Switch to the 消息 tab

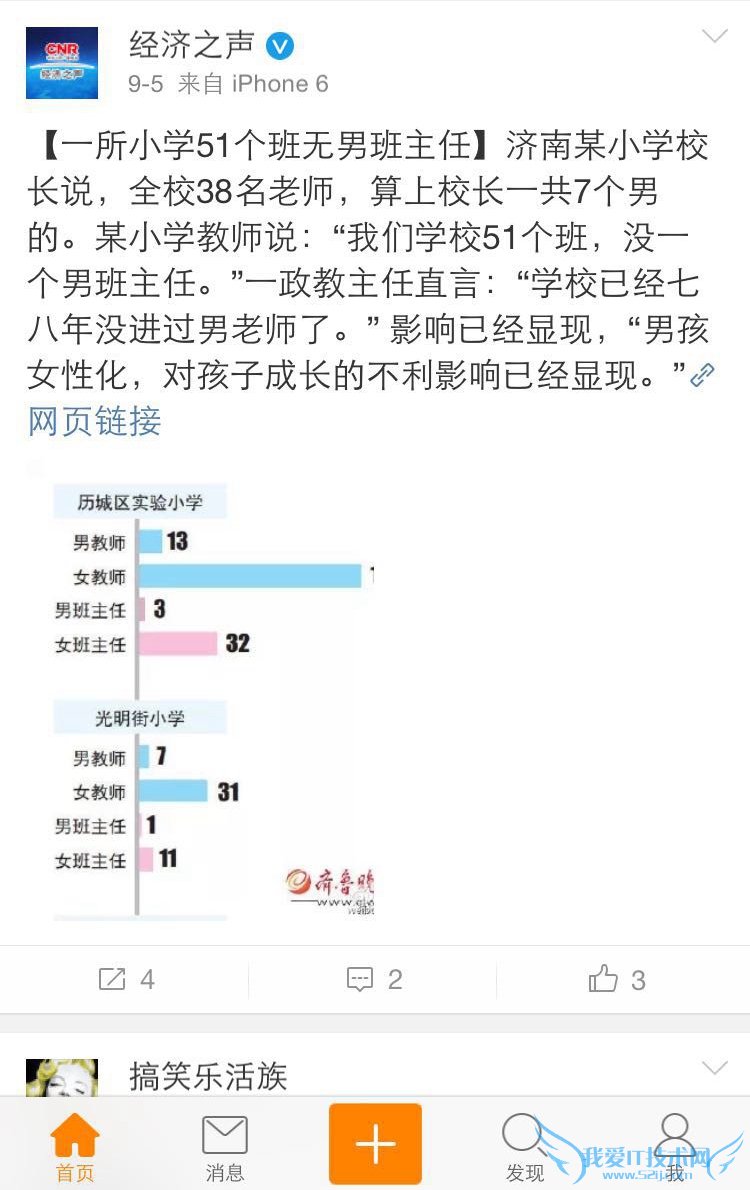pyautogui.click(x=224, y=1146)
